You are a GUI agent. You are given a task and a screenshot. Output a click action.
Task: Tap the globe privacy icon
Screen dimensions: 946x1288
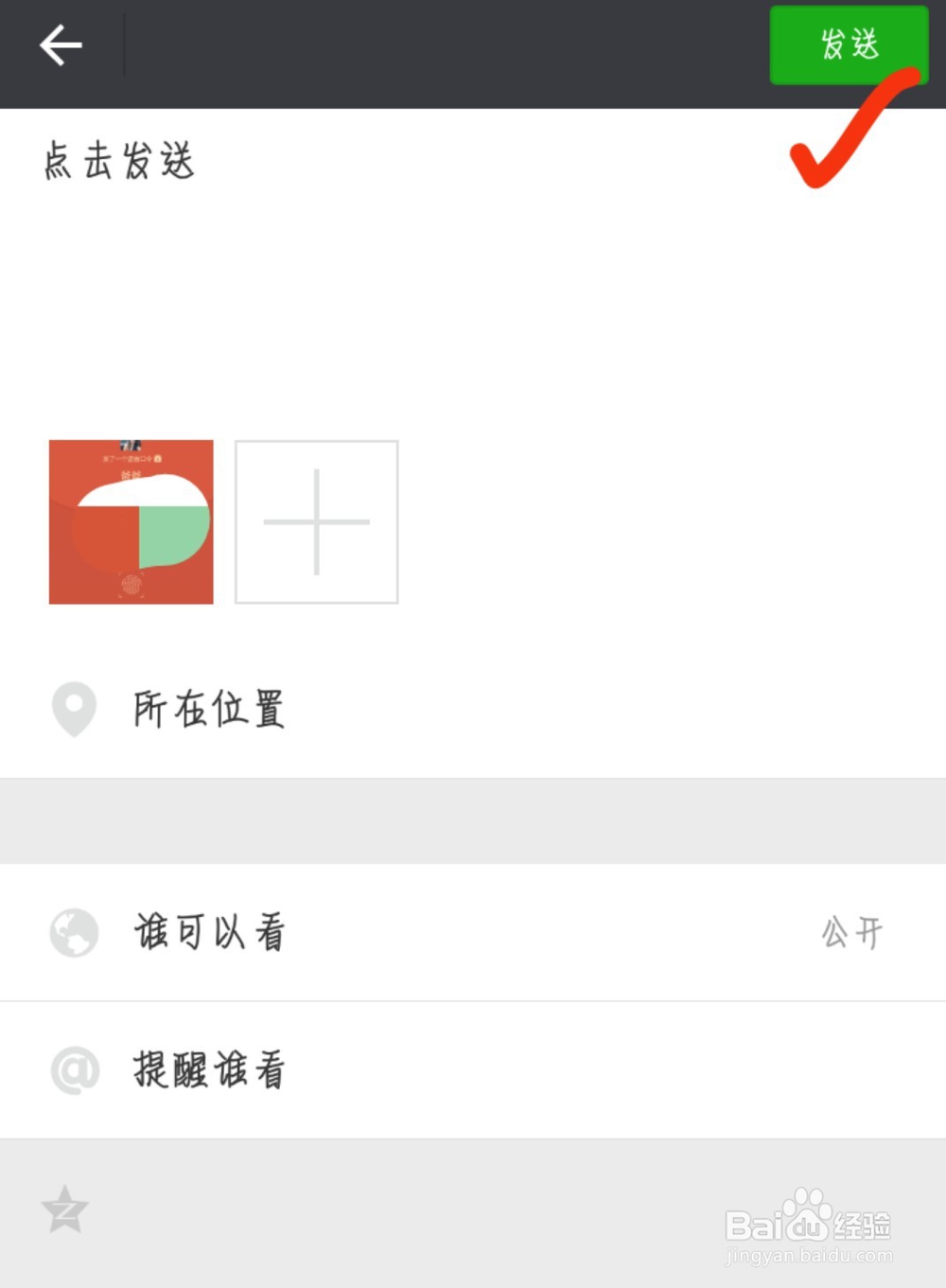point(74,932)
